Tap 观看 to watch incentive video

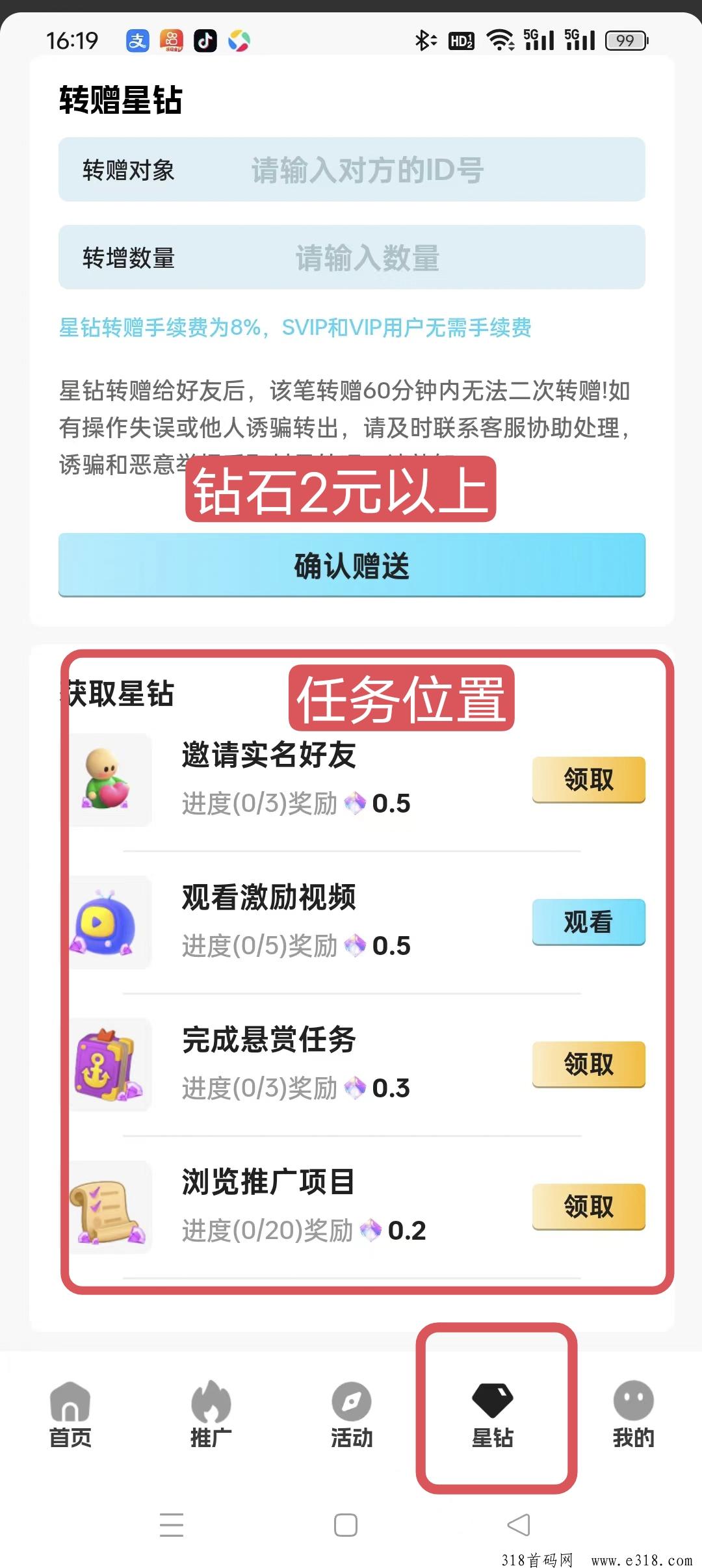[x=588, y=922]
